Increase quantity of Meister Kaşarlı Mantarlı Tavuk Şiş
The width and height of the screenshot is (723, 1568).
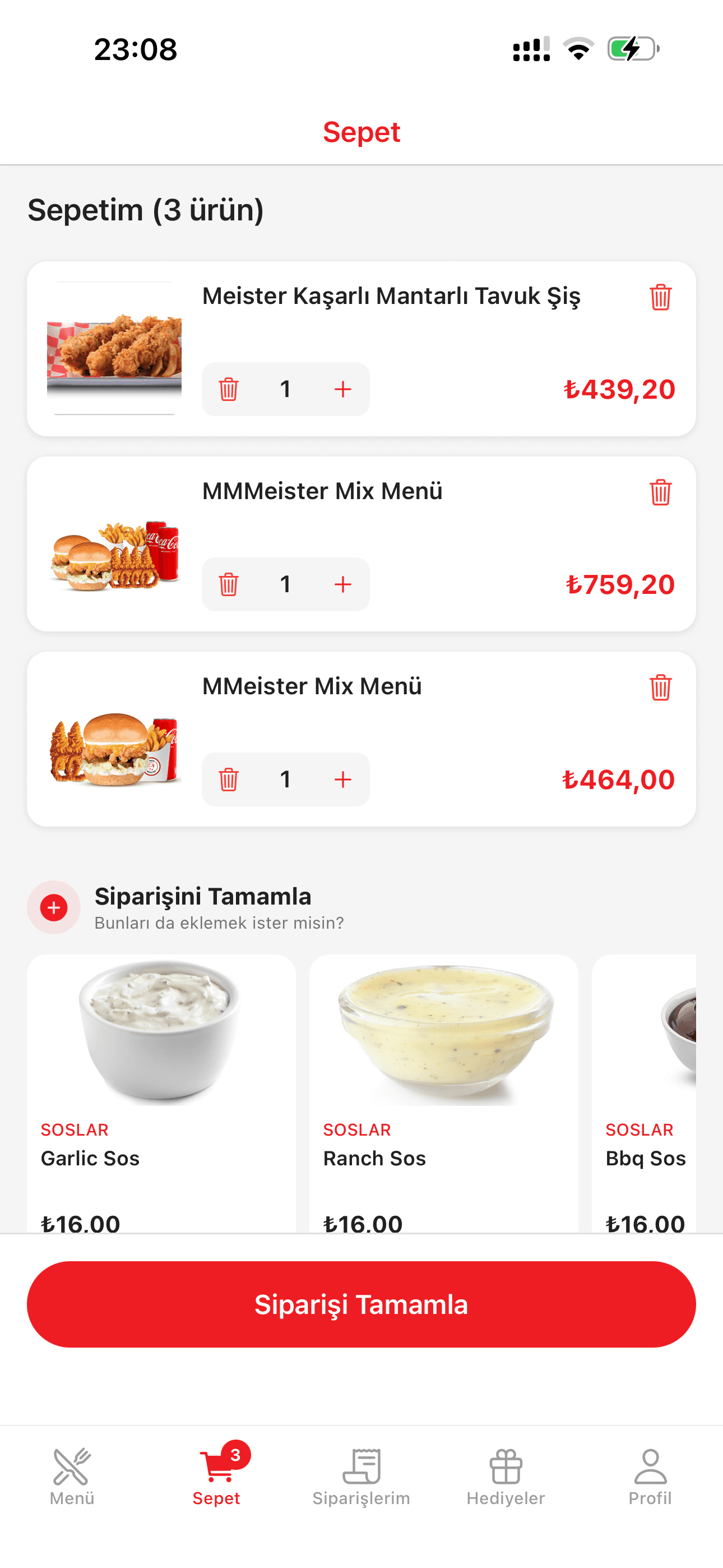[343, 389]
